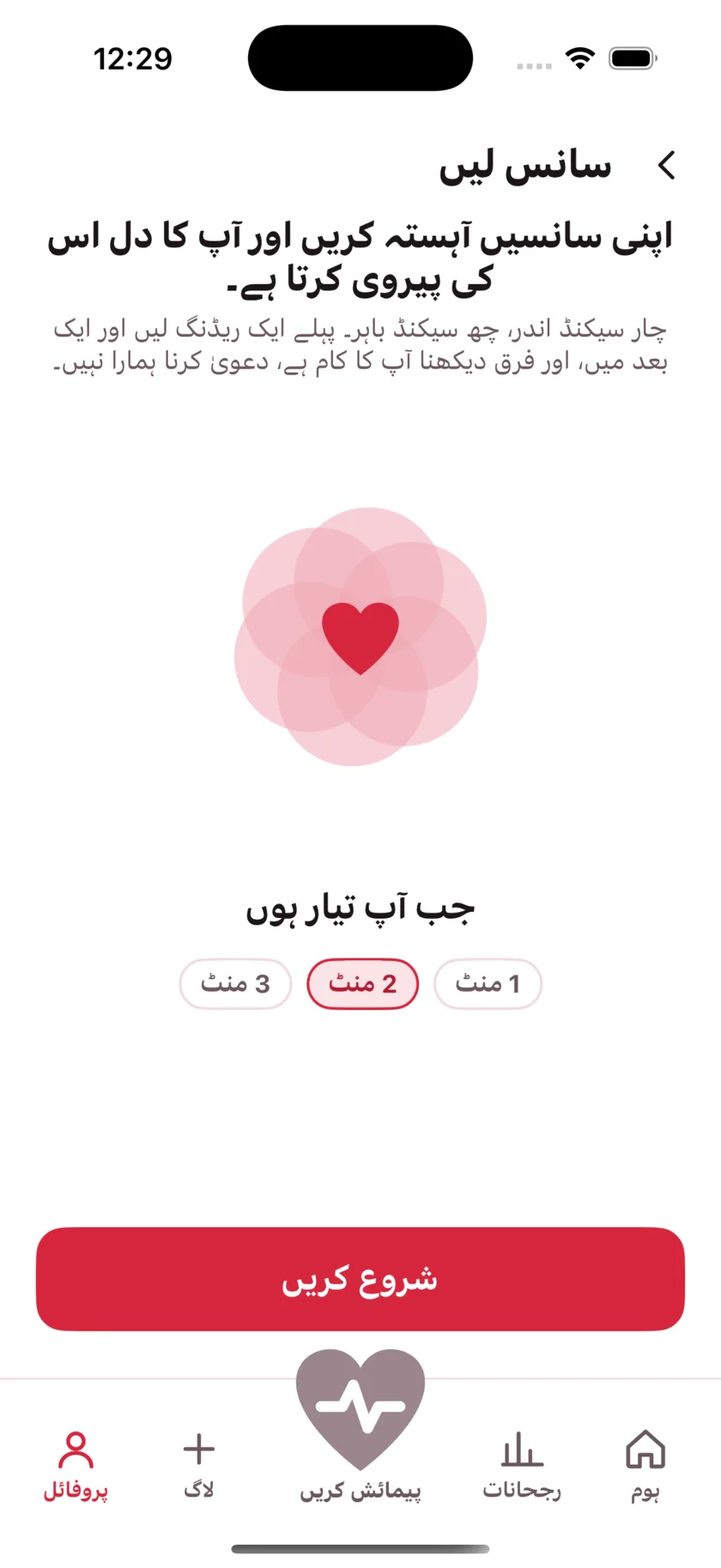Open the رجحانات trends tab
The height and width of the screenshot is (1568, 721).
(x=522, y=1465)
